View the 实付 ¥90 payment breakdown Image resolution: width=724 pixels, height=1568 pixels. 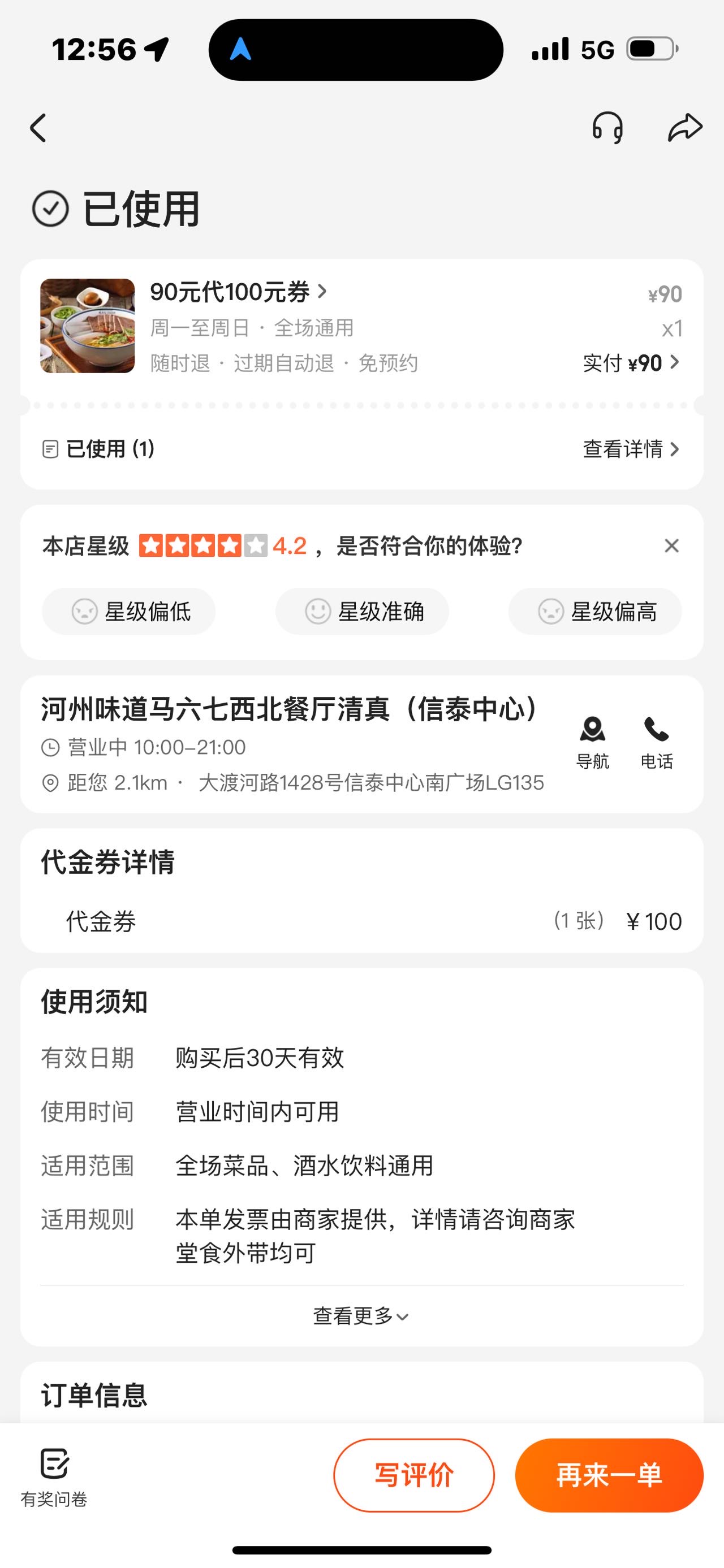coord(631,363)
